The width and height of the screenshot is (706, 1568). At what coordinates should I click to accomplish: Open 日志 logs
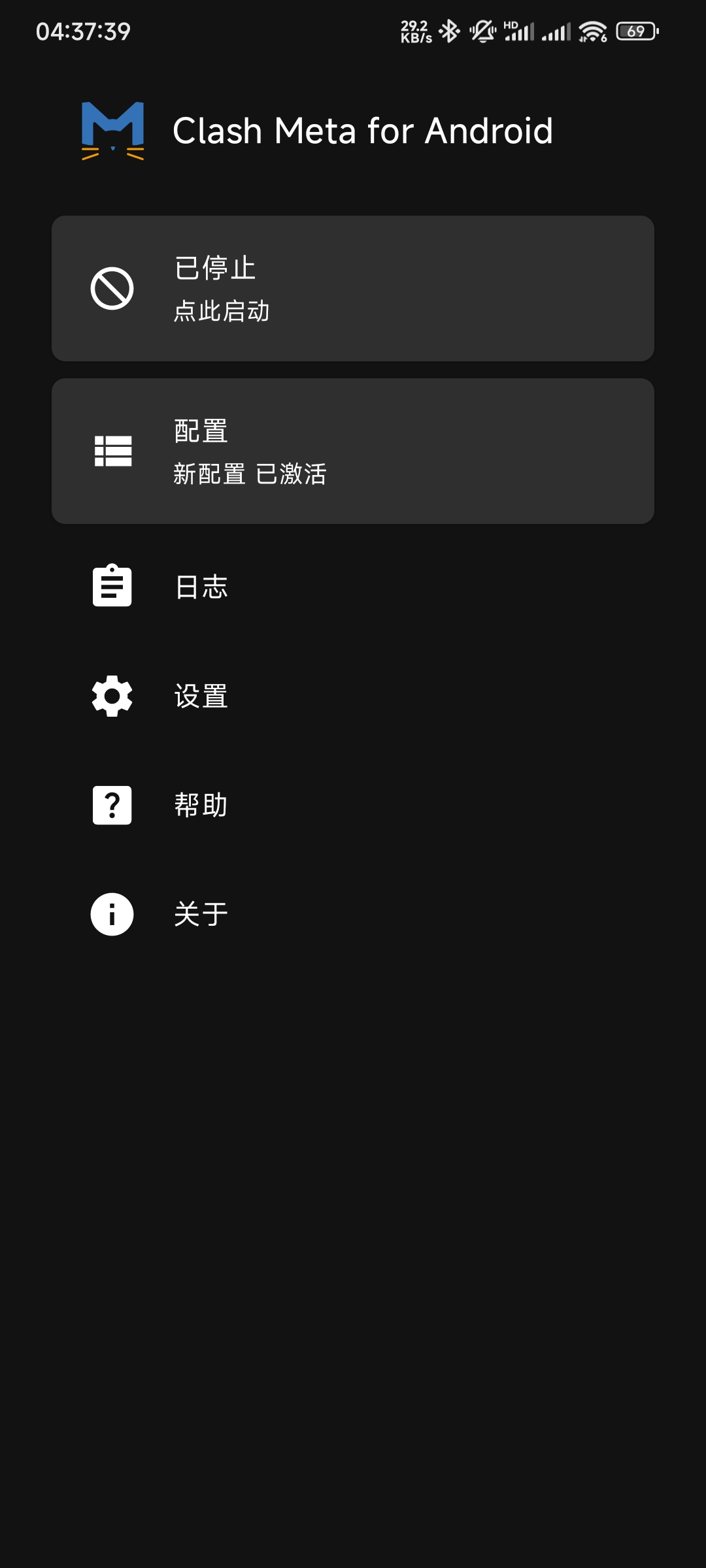click(201, 587)
